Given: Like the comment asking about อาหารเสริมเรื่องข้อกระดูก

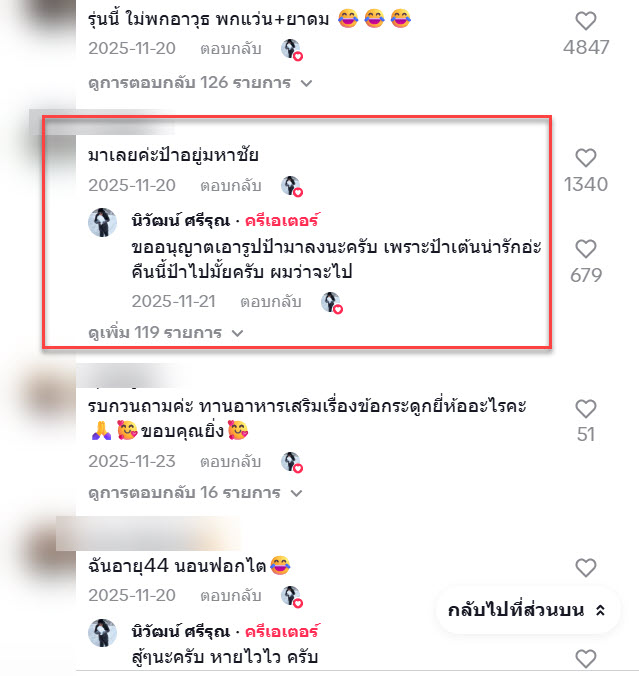Looking at the screenshot, I should (586, 408).
